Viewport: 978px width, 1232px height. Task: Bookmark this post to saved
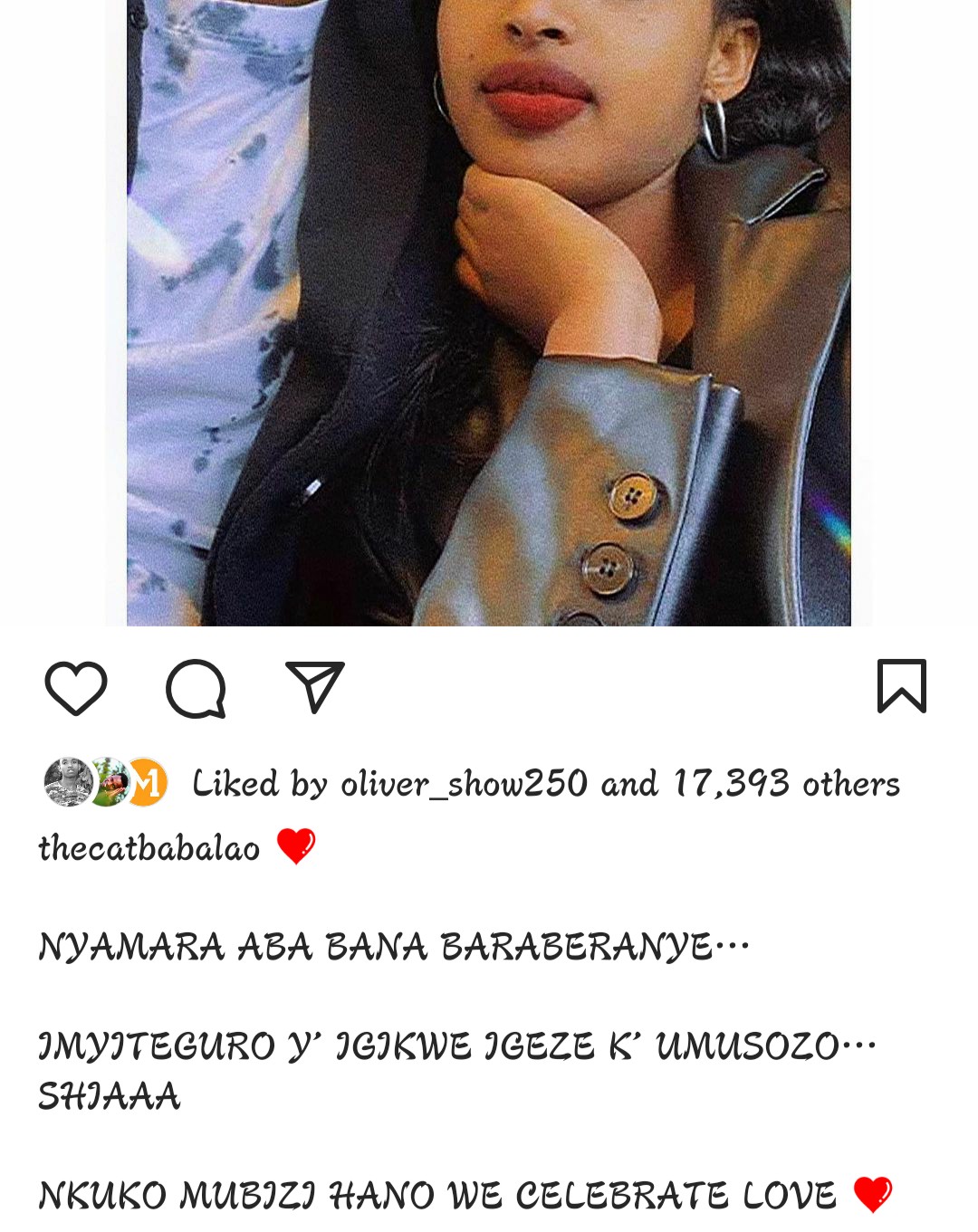pyautogui.click(x=901, y=686)
